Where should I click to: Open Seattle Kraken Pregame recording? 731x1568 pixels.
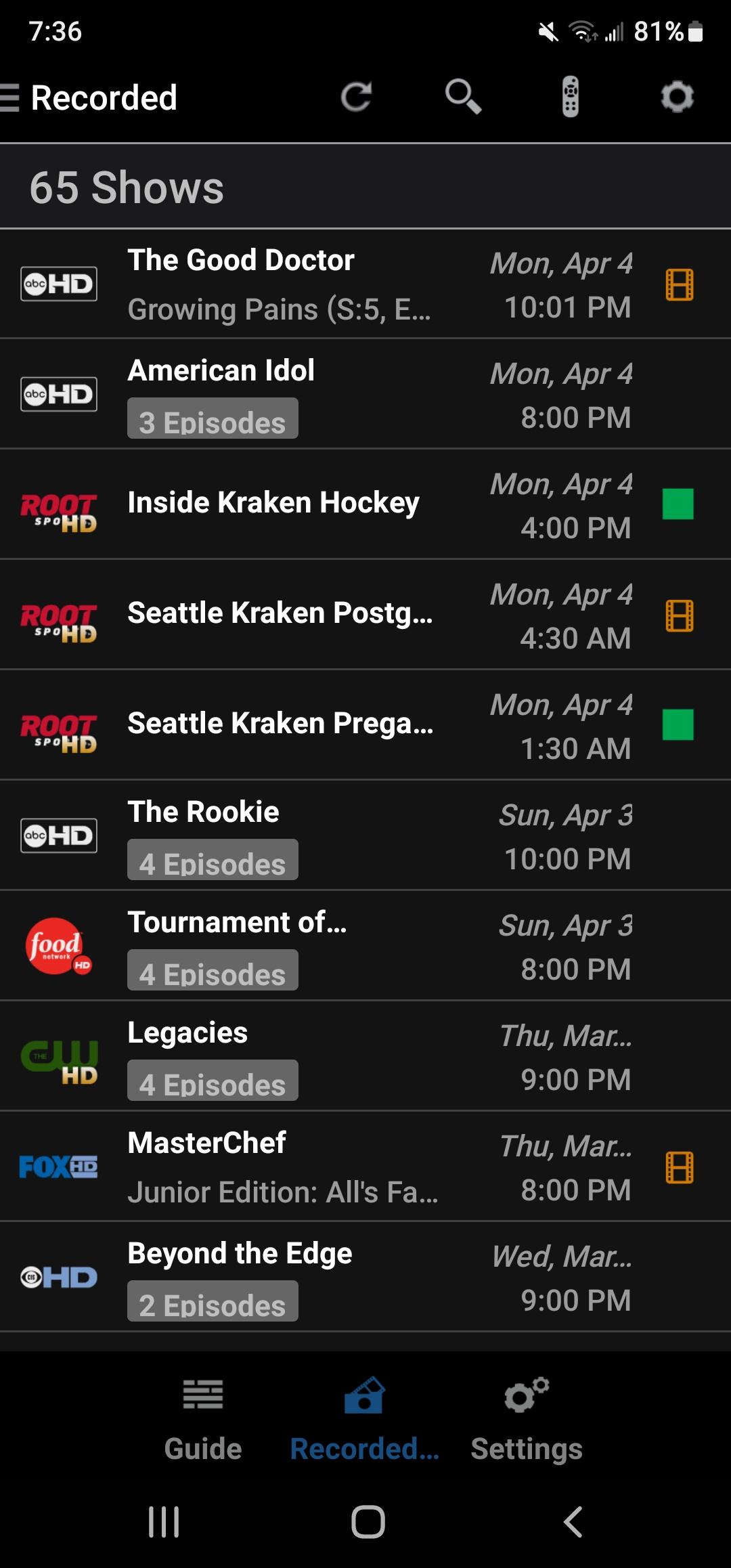point(365,725)
